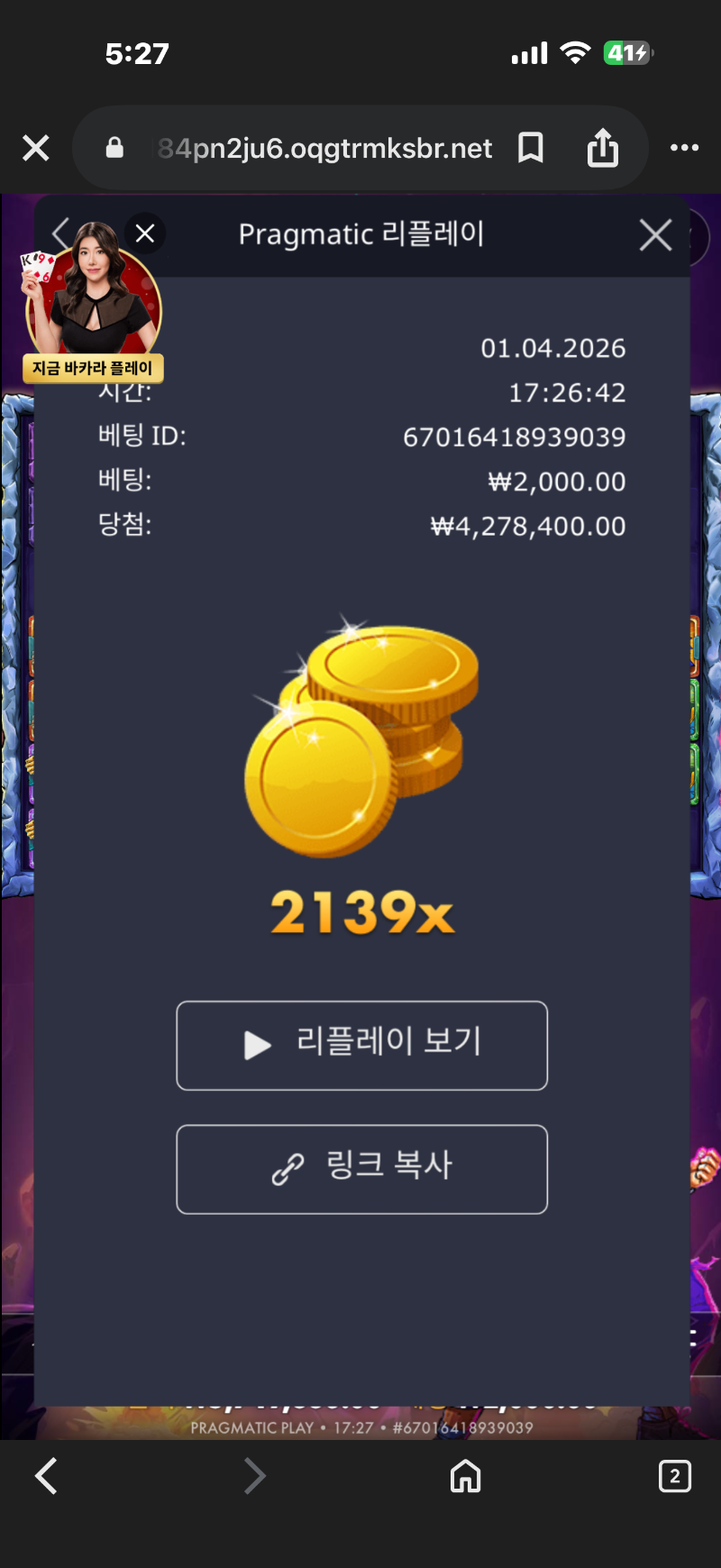The width and height of the screenshot is (721, 1568).
Task: Close the Pragmatic 리플레이 dialog
Action: (655, 235)
